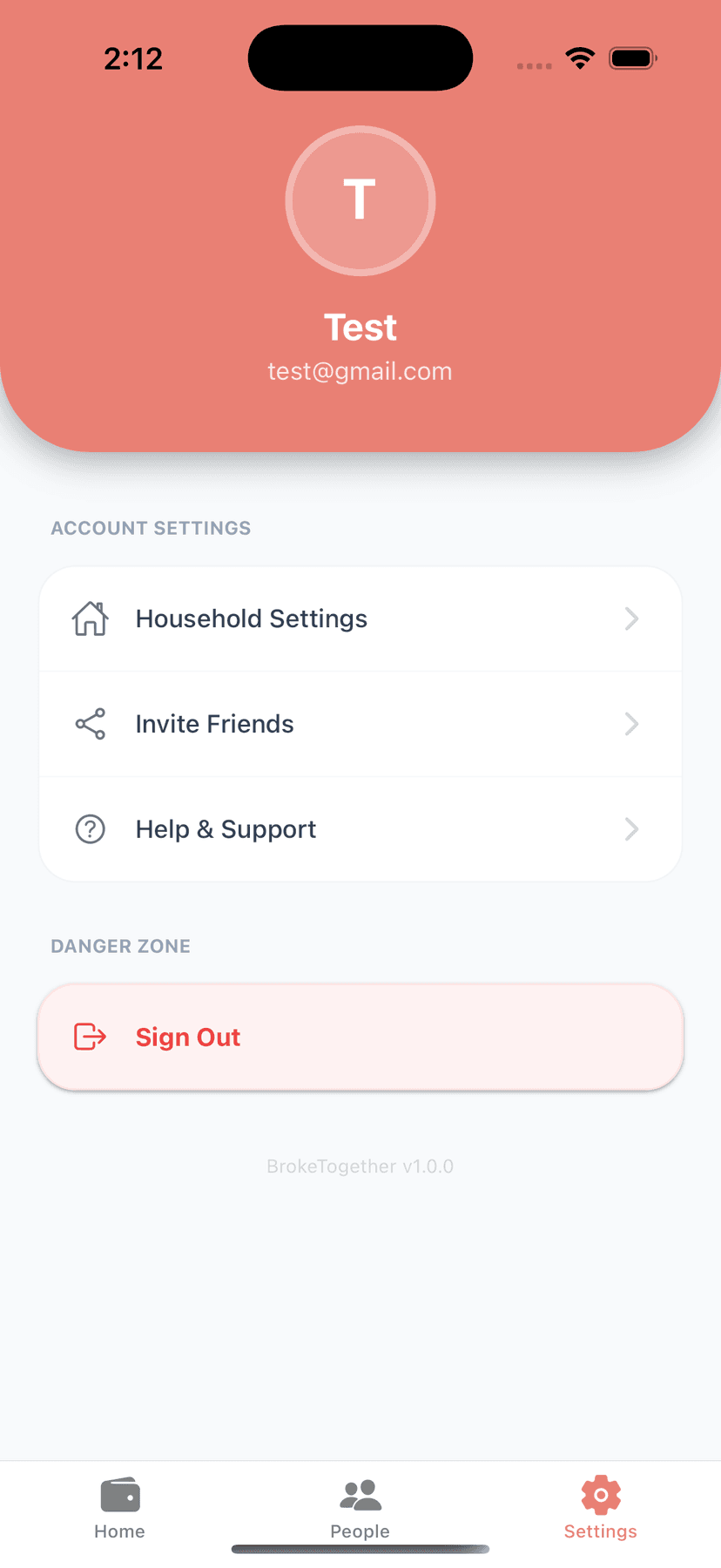The height and width of the screenshot is (1568, 721).
Task: Sign out of the account
Action: pyautogui.click(x=360, y=1037)
